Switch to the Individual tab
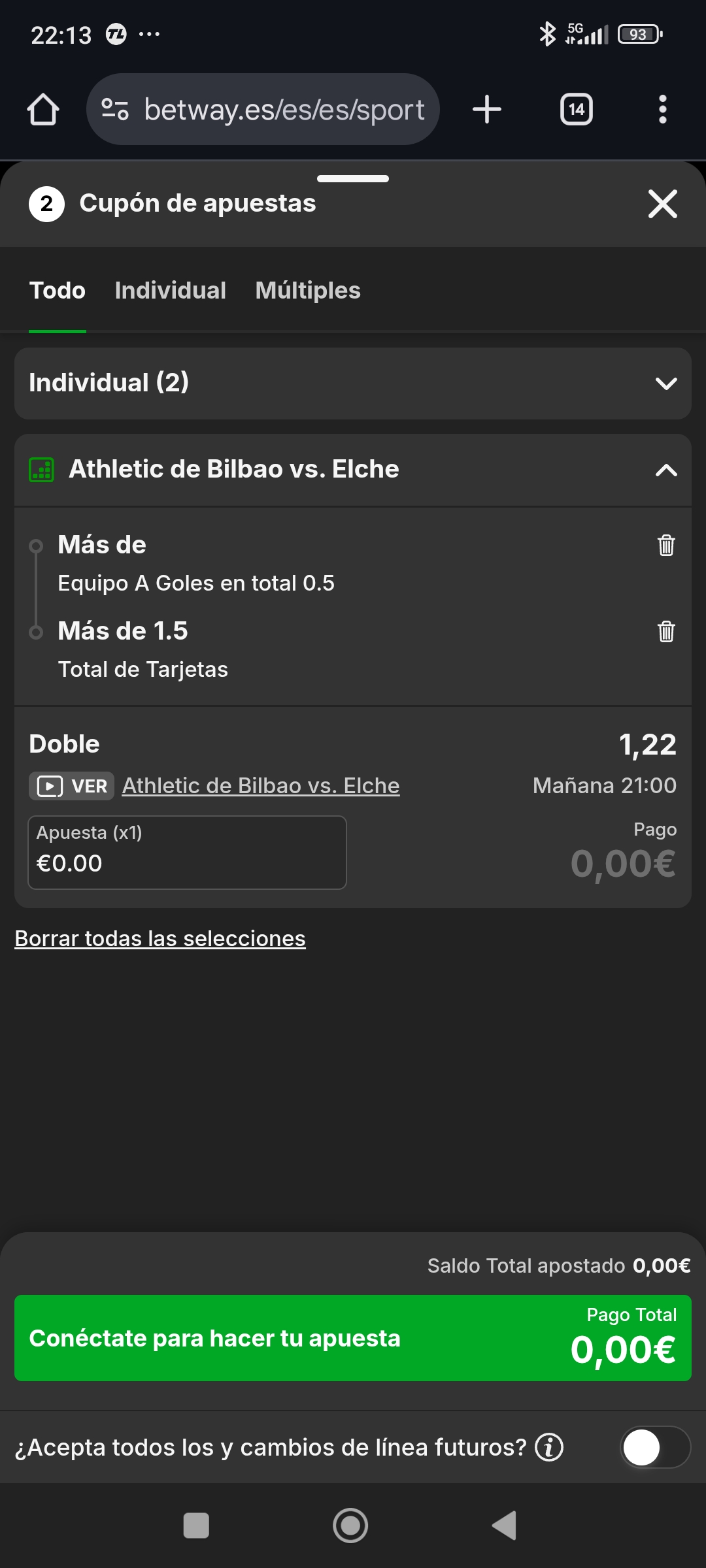The height and width of the screenshot is (1568, 706). (170, 290)
